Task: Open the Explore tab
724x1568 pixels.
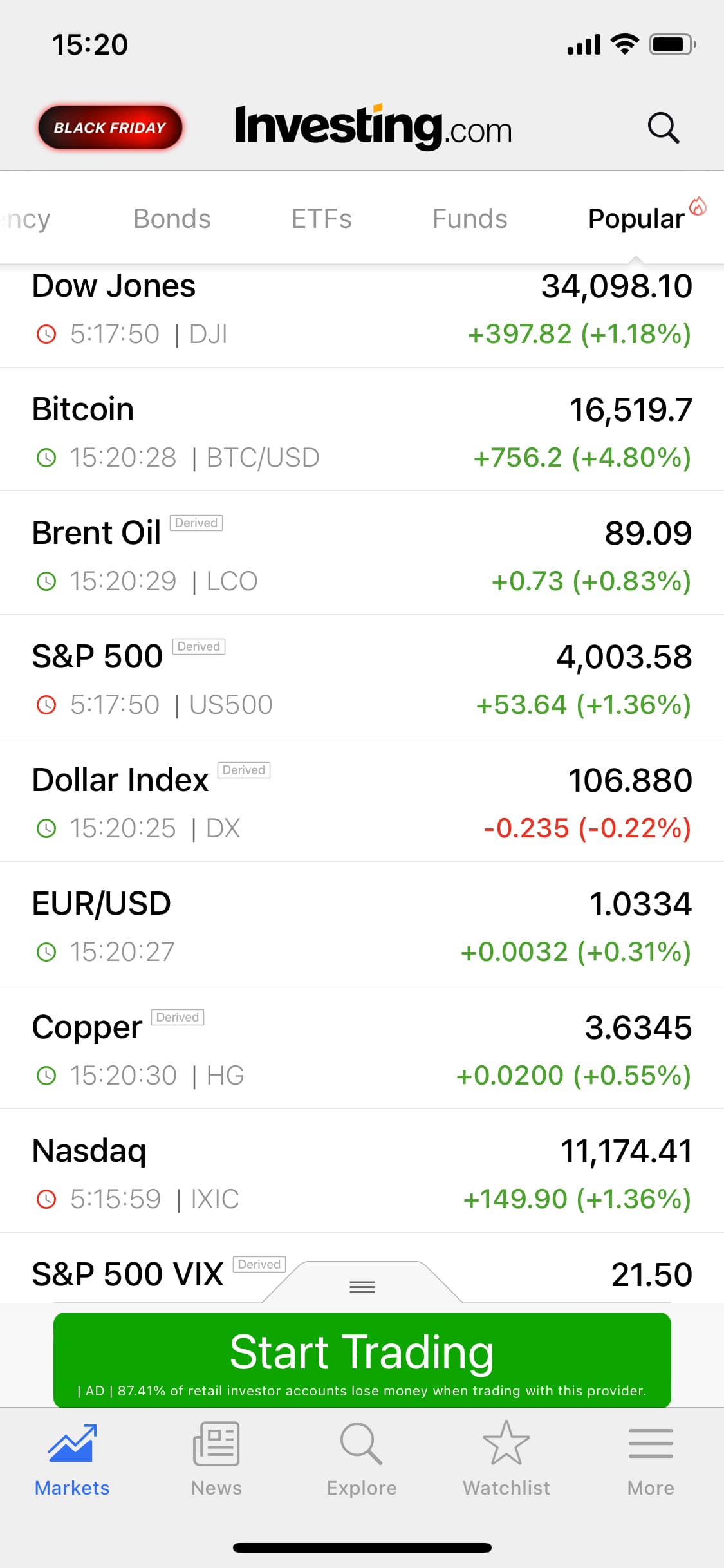Action: pyautogui.click(x=362, y=1459)
